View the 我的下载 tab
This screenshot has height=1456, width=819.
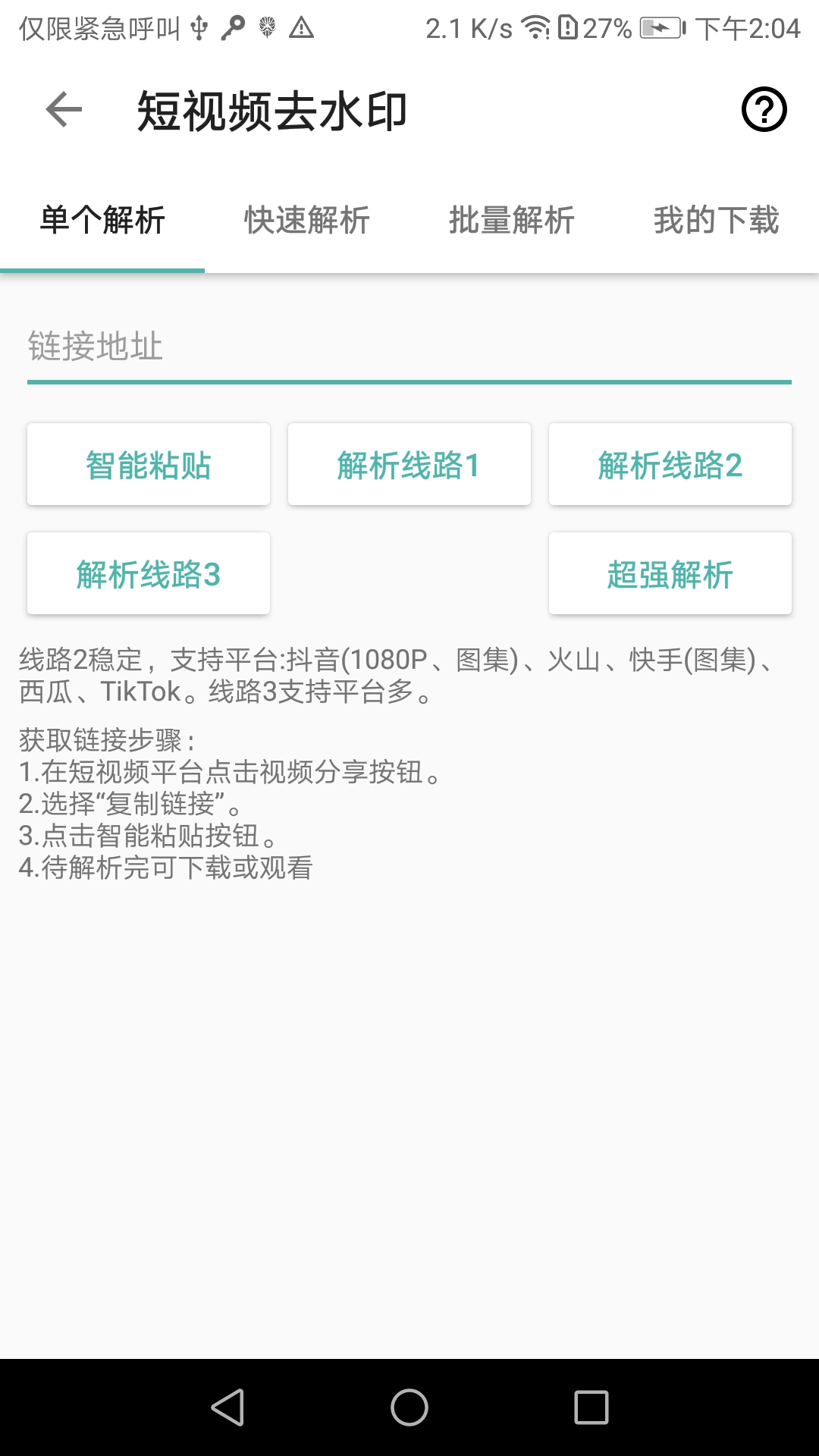point(717,221)
